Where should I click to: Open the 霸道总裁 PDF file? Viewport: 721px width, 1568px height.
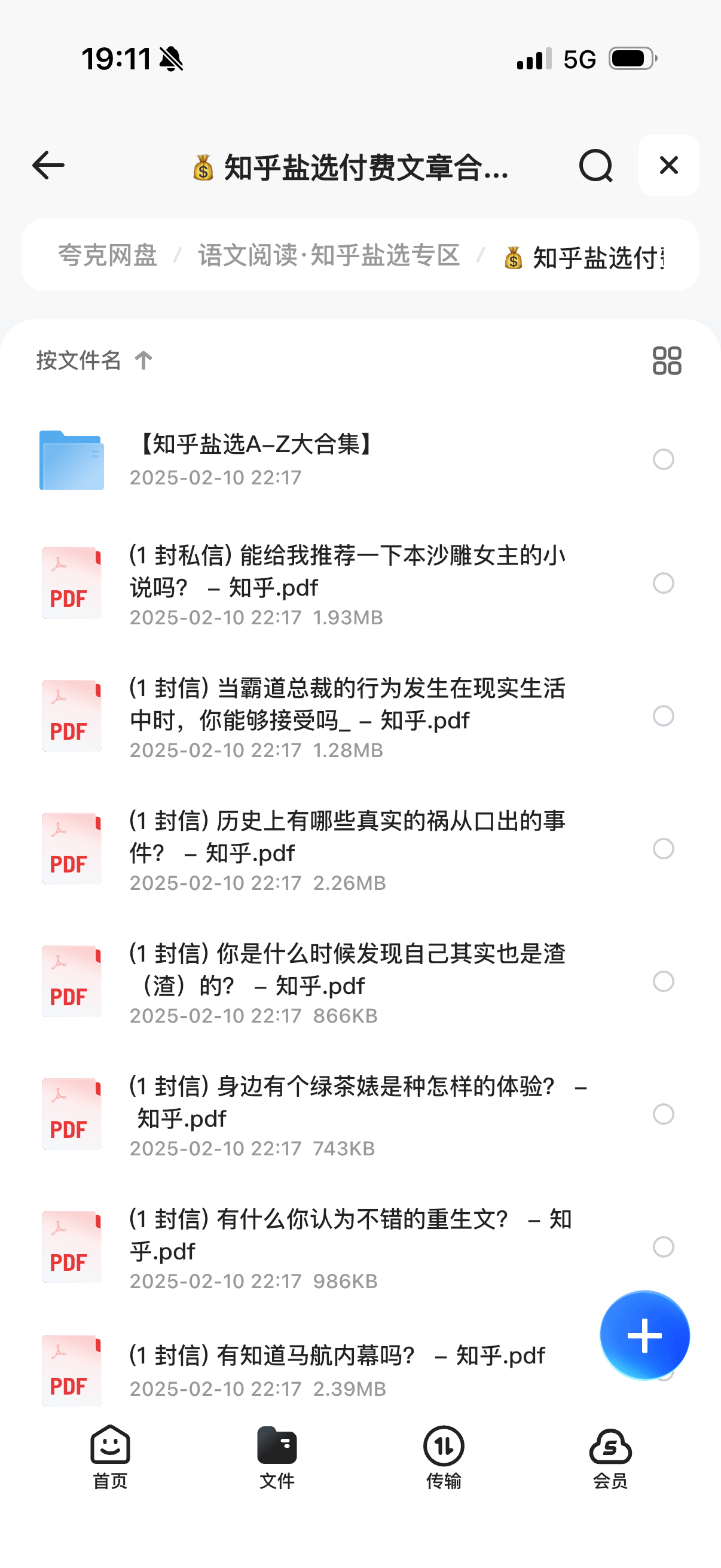coord(347,716)
